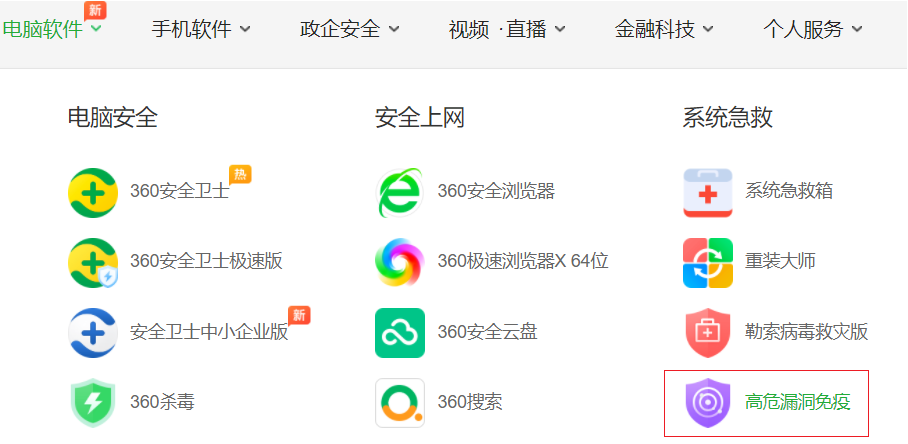The image size is (908, 444).
Task: Select 360极速浏览器X 64位
Action: tap(522, 262)
